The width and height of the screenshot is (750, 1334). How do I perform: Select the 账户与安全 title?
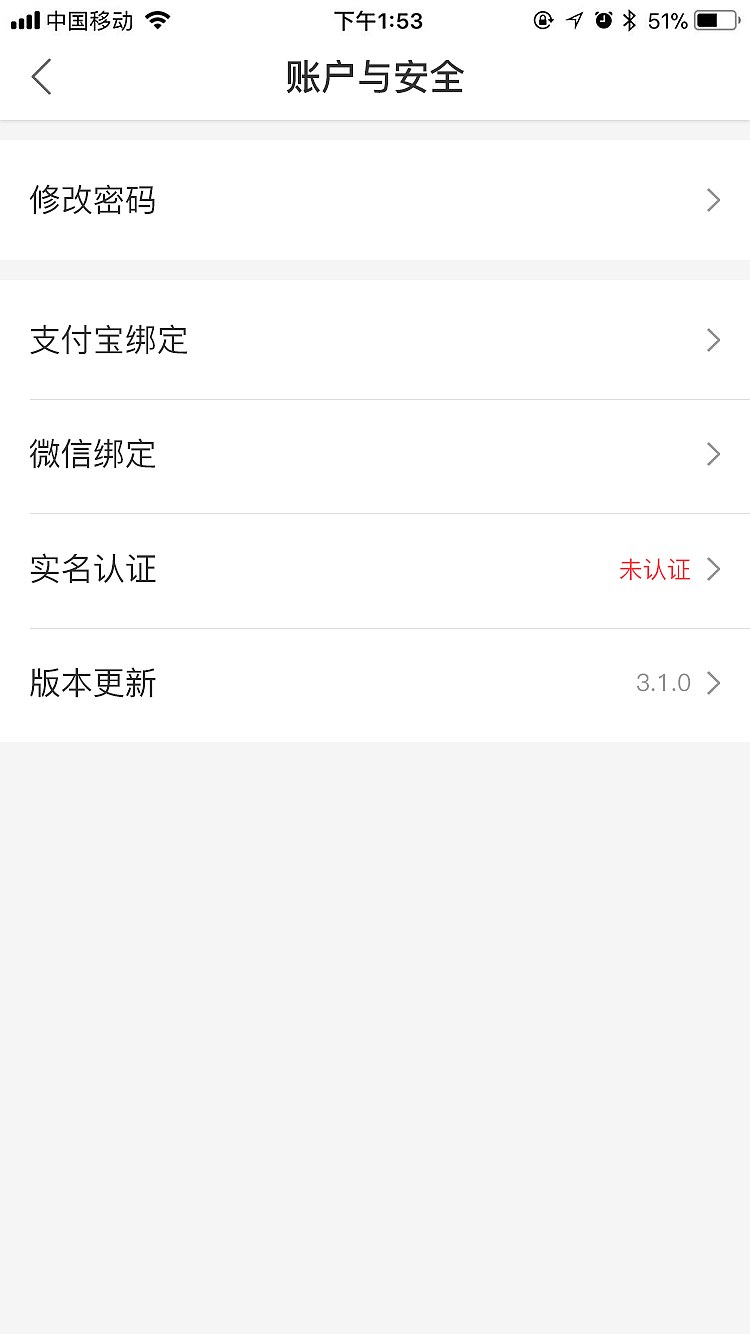375,77
